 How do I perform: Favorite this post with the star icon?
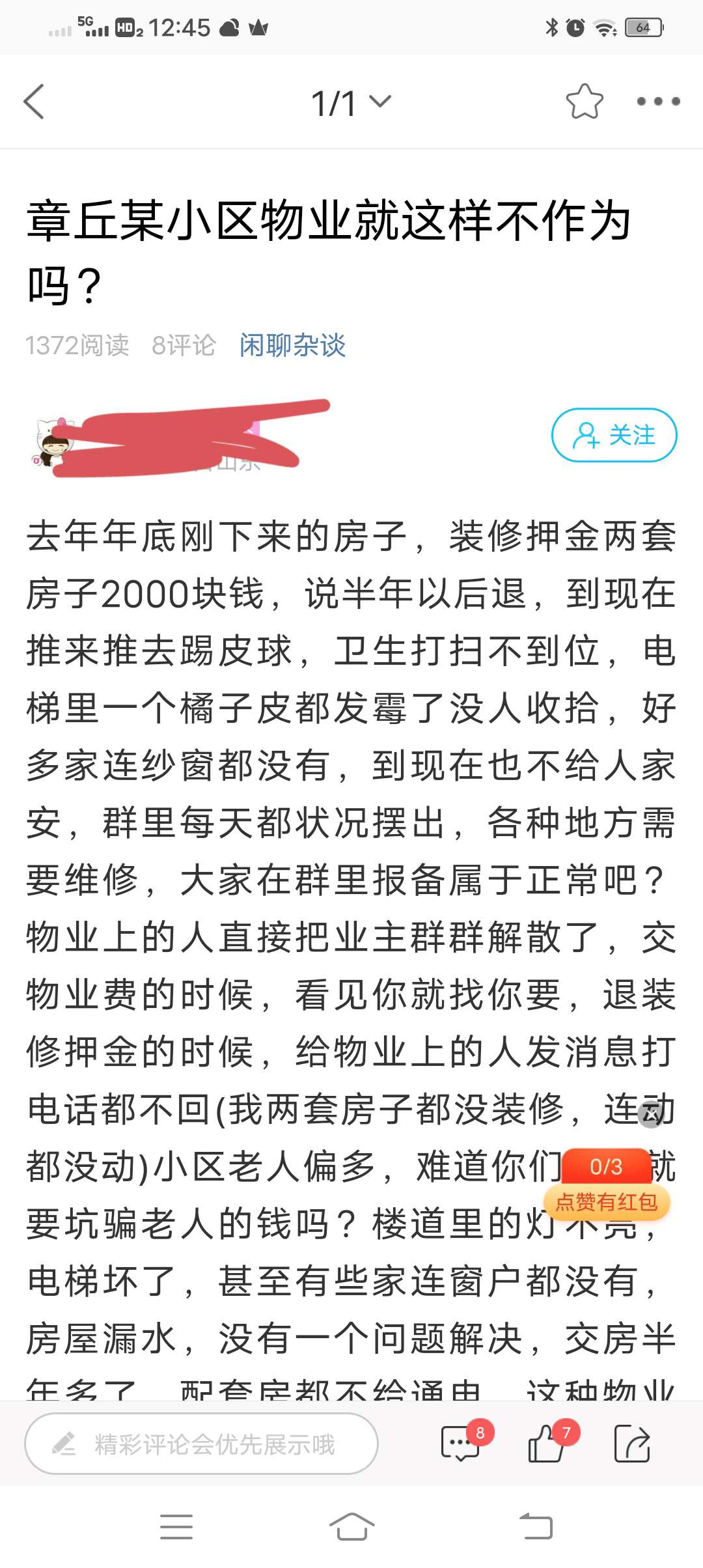584,102
